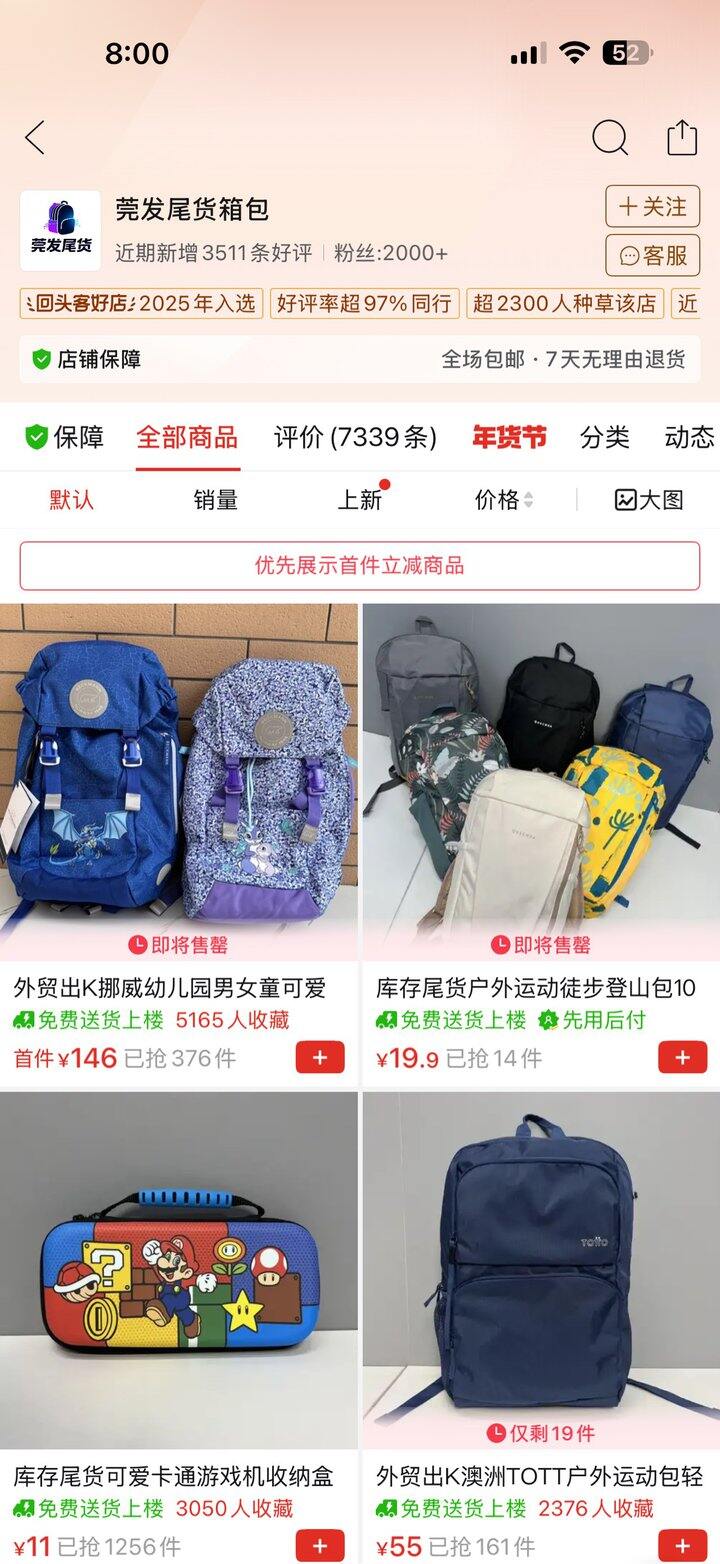The height and width of the screenshot is (1564, 720).
Task: Switch to the 分类 tab
Action: pos(604,437)
